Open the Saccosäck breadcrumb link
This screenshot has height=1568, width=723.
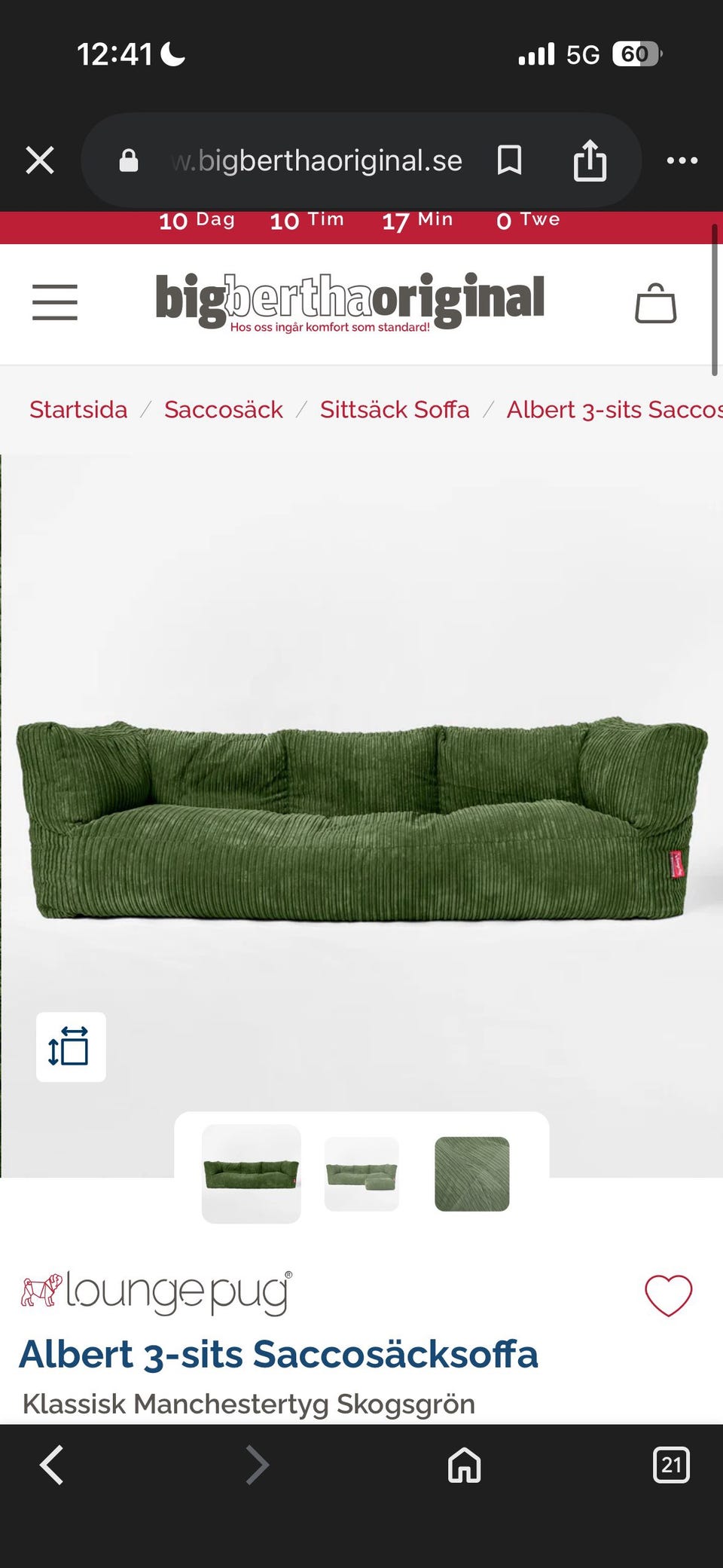224,409
